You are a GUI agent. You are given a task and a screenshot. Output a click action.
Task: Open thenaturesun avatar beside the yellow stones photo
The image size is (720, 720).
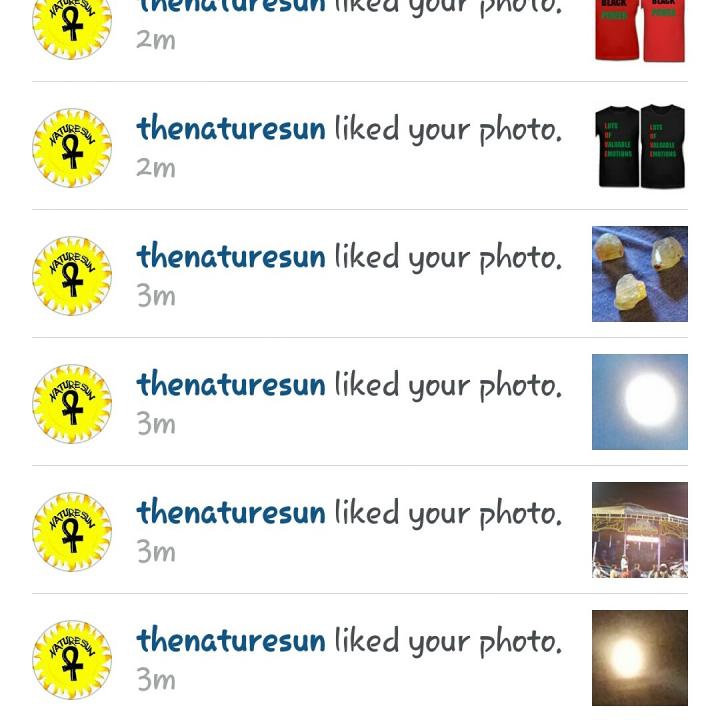[72, 275]
